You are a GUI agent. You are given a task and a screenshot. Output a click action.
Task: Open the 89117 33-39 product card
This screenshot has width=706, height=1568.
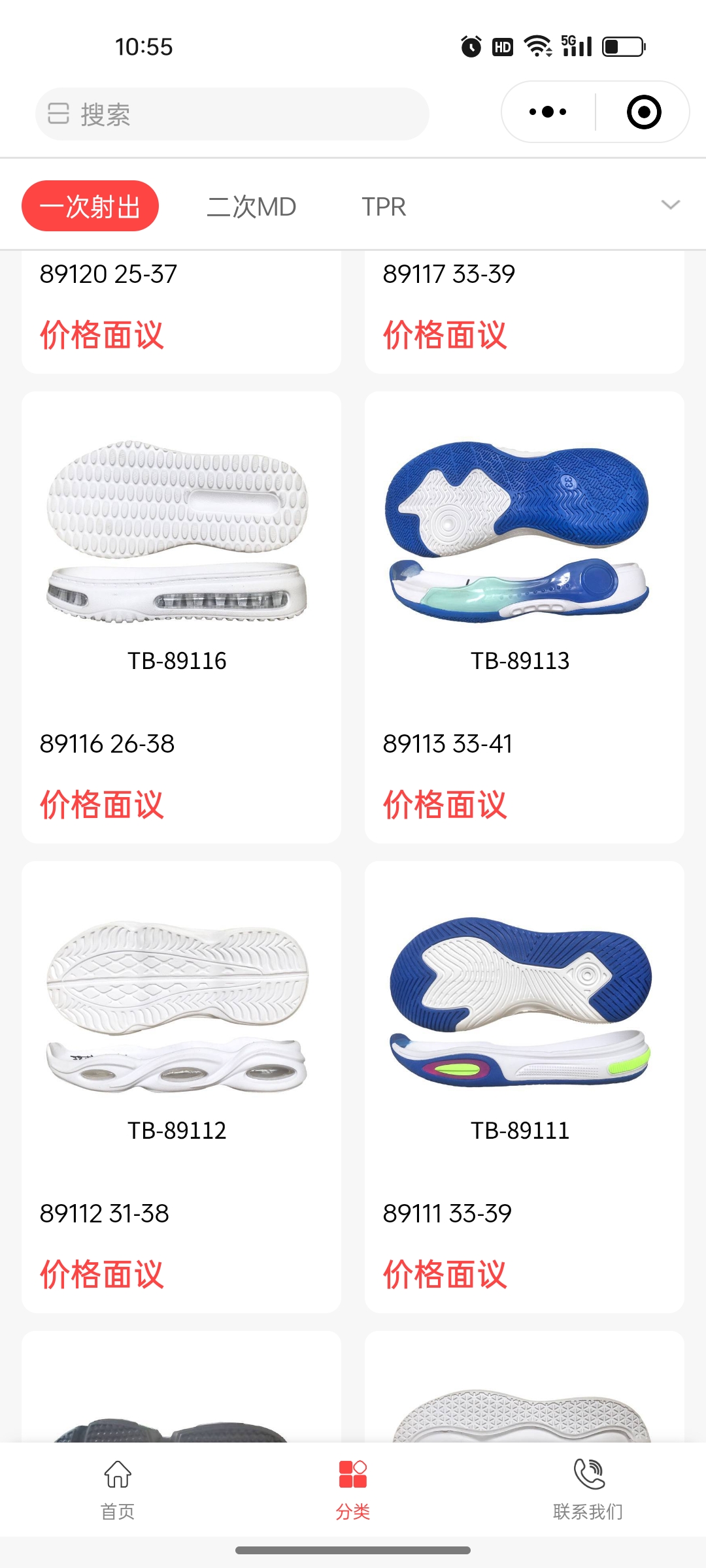coord(524,307)
